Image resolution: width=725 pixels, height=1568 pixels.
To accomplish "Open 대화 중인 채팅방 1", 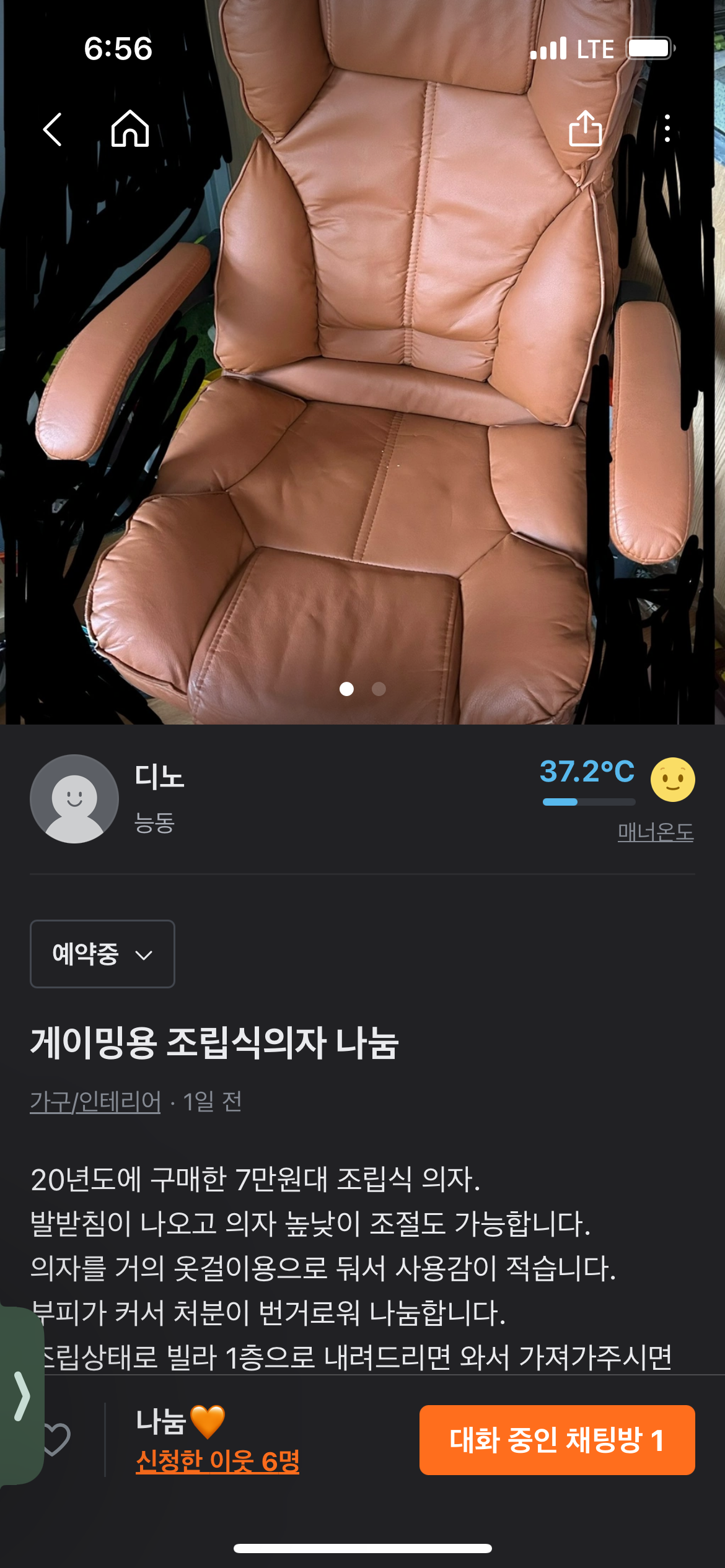I will (556, 1440).
